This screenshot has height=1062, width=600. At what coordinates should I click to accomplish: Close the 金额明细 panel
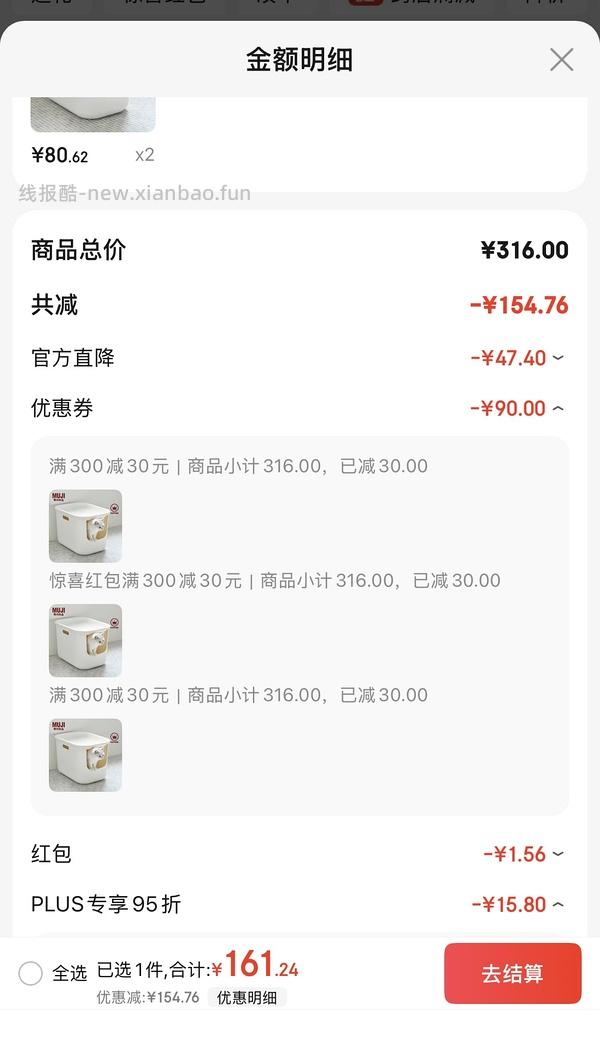(x=561, y=60)
